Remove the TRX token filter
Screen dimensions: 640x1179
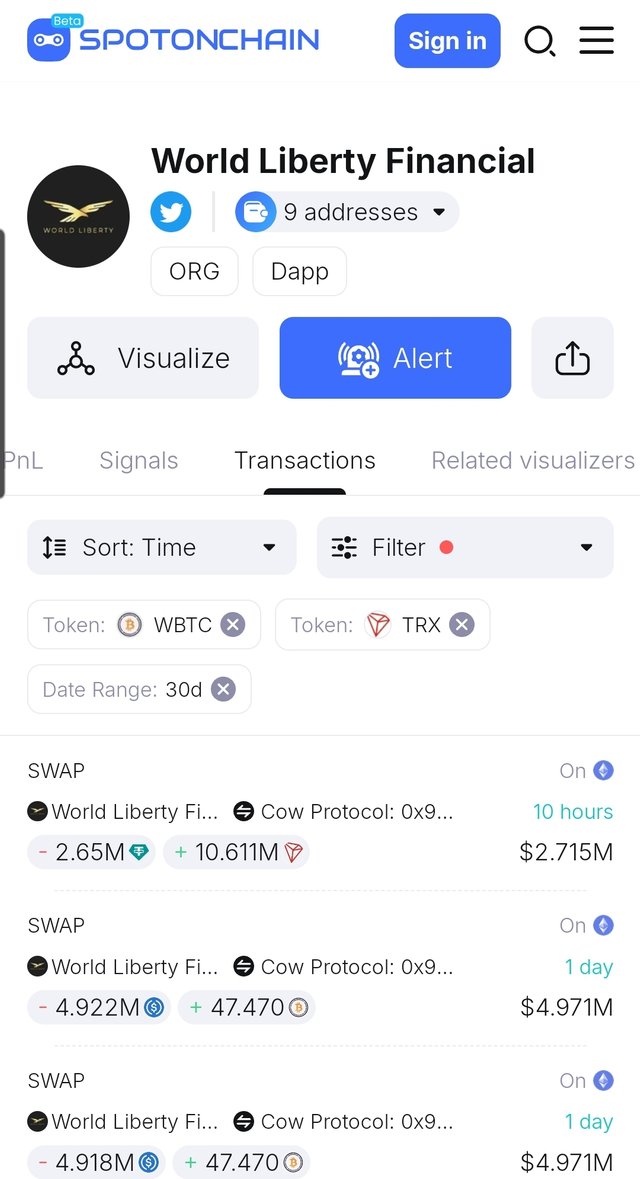(462, 624)
